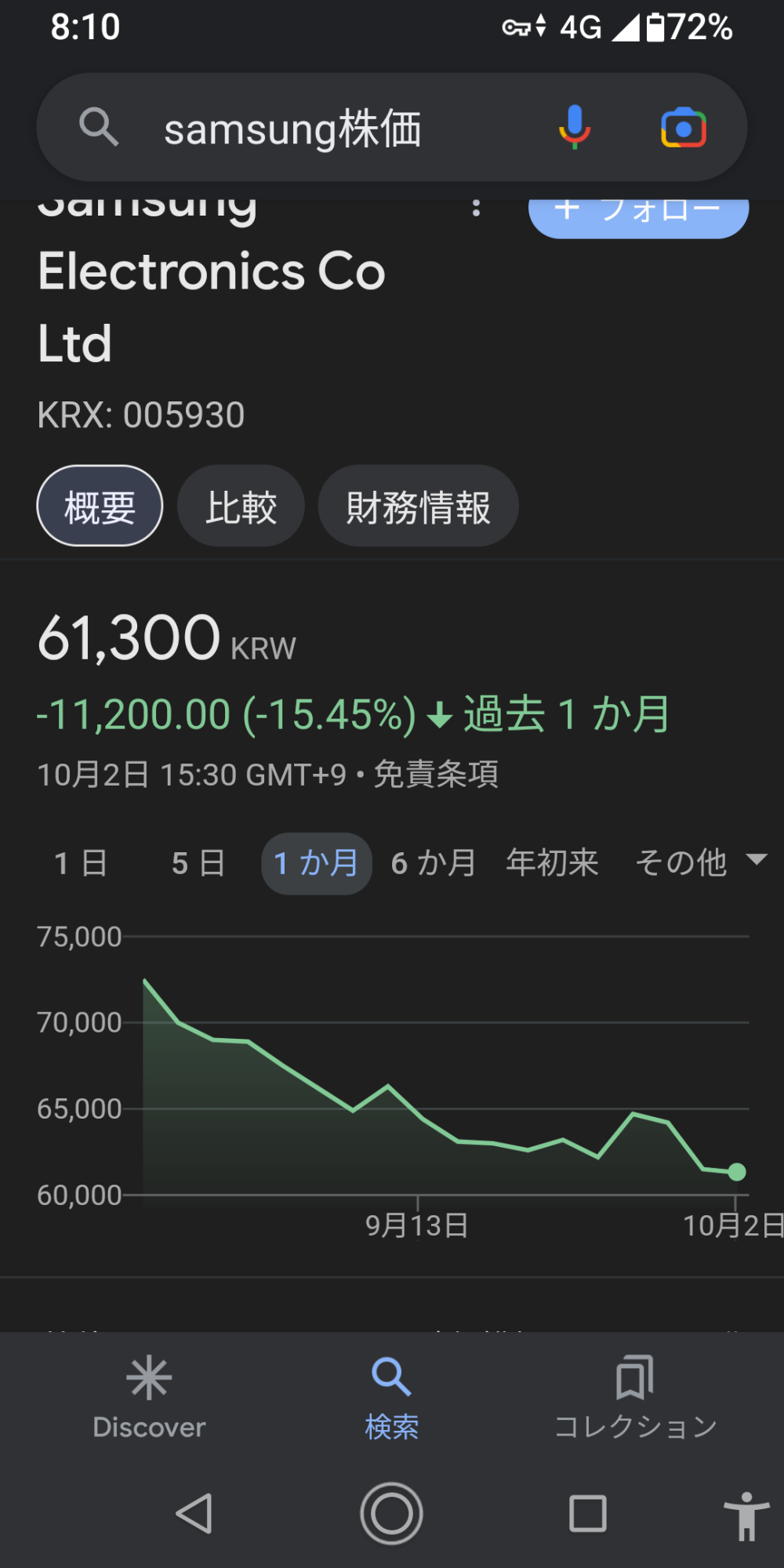Switch chart to 6か月 range
Viewport: 784px width, 1568px height.
point(434,863)
